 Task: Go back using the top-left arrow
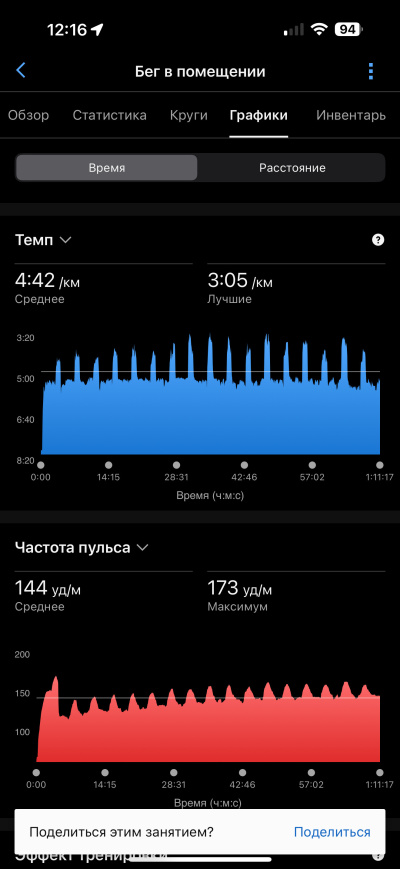pos(21,70)
